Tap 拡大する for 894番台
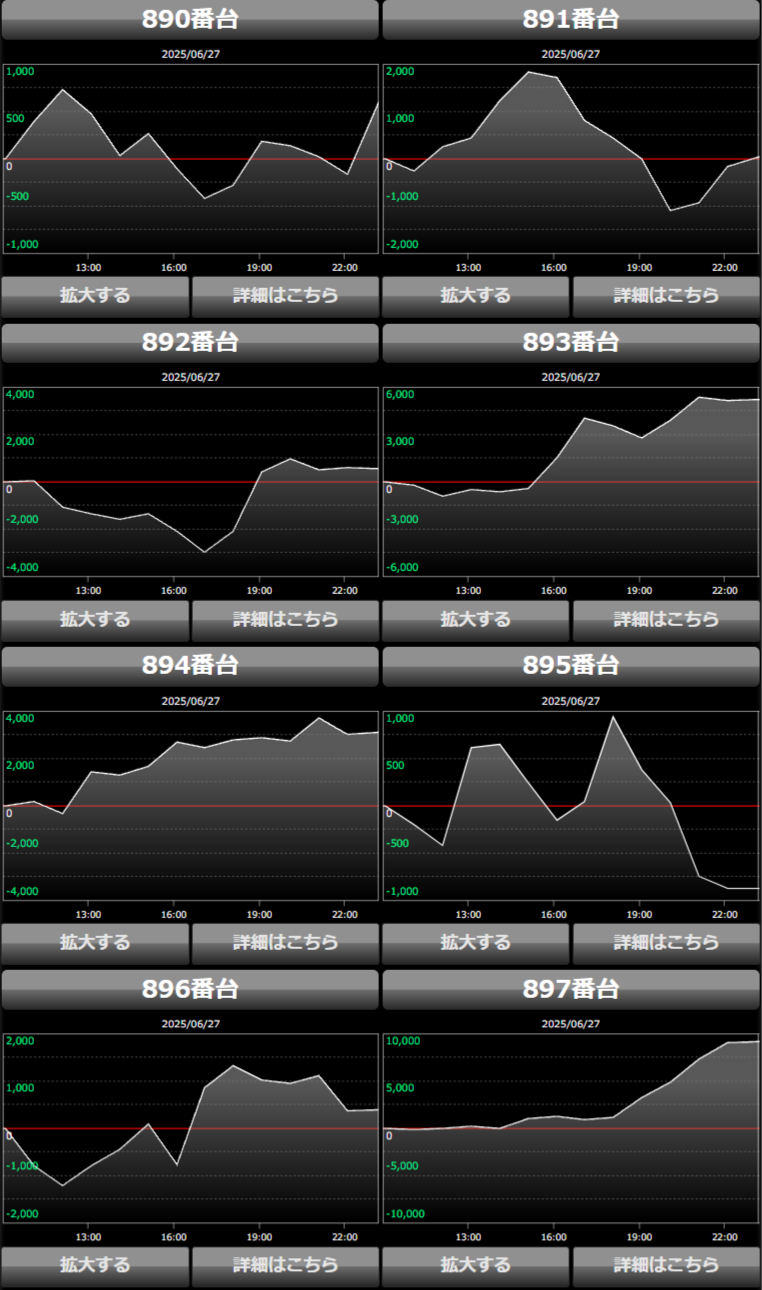This screenshot has width=762, height=1290. coord(95,942)
